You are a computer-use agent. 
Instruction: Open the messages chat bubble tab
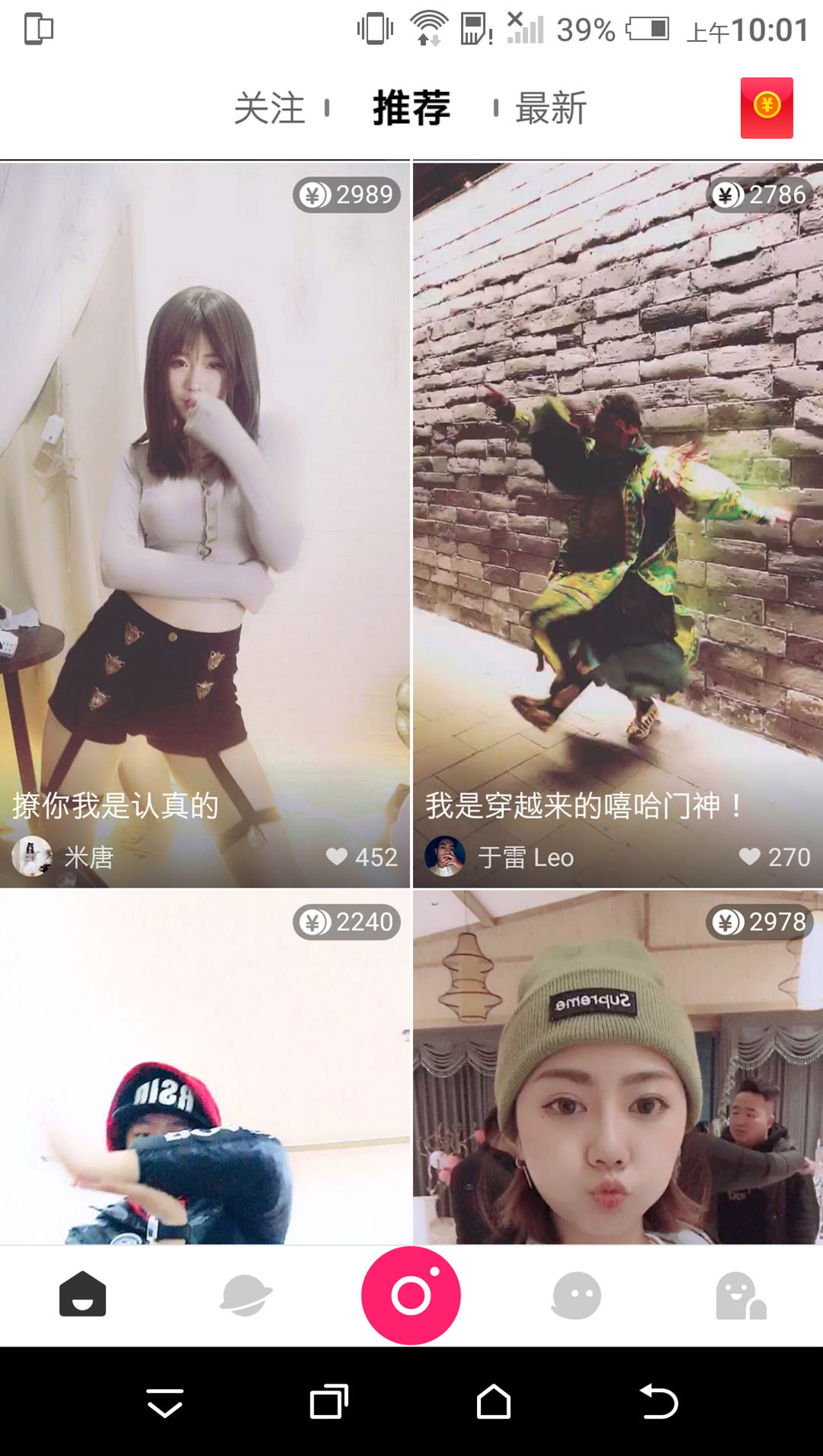coord(576,1295)
